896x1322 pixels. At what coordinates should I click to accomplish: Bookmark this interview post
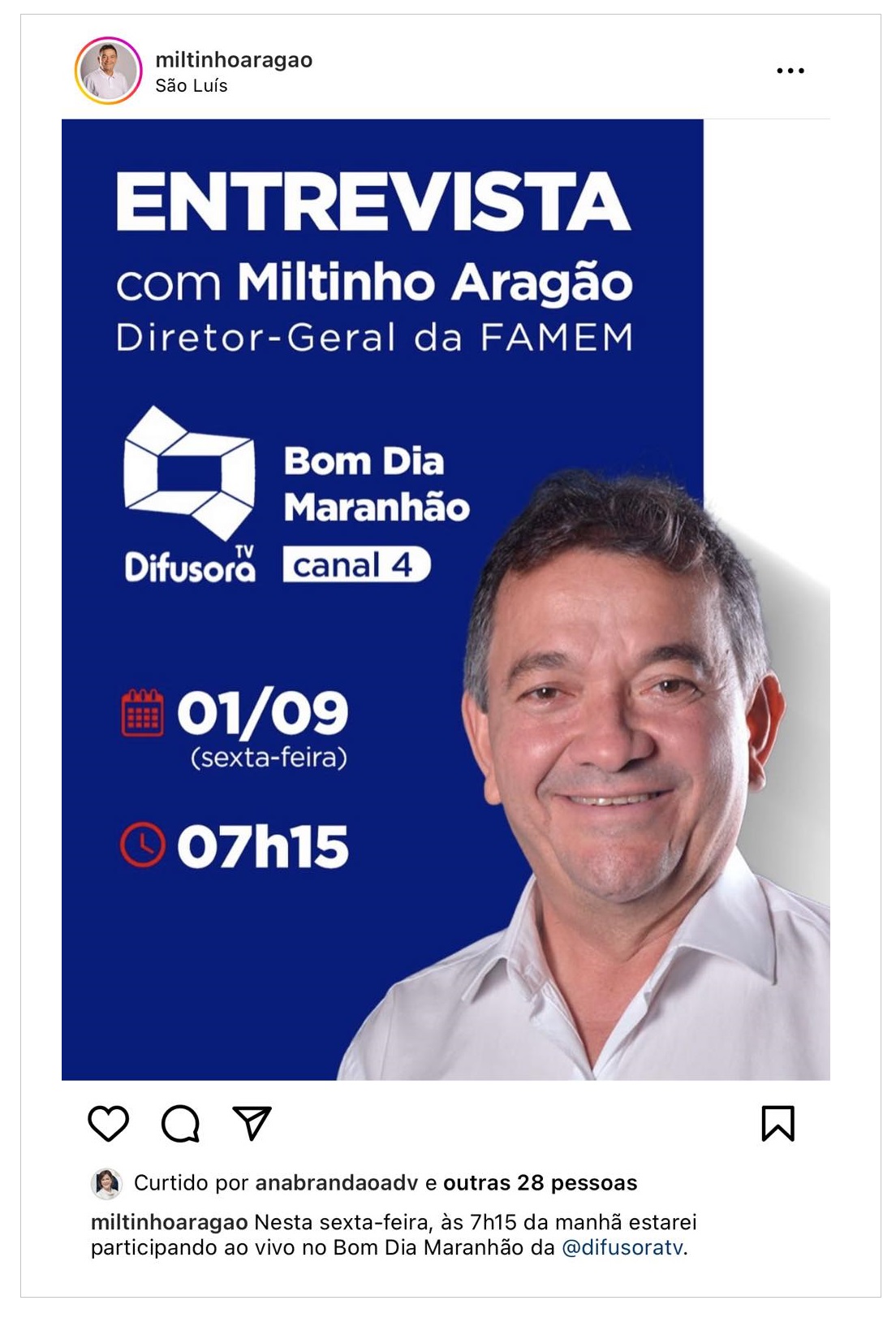click(x=778, y=1124)
